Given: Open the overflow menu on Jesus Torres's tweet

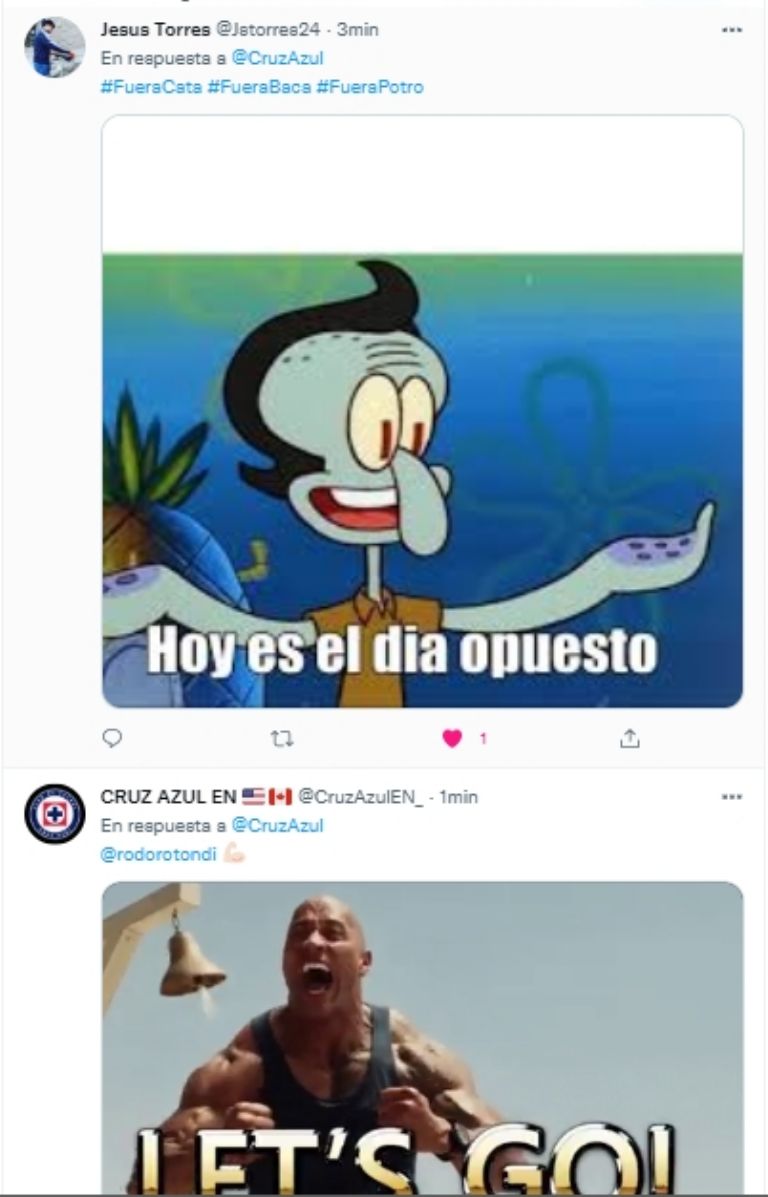Looking at the screenshot, I should coord(731,30).
